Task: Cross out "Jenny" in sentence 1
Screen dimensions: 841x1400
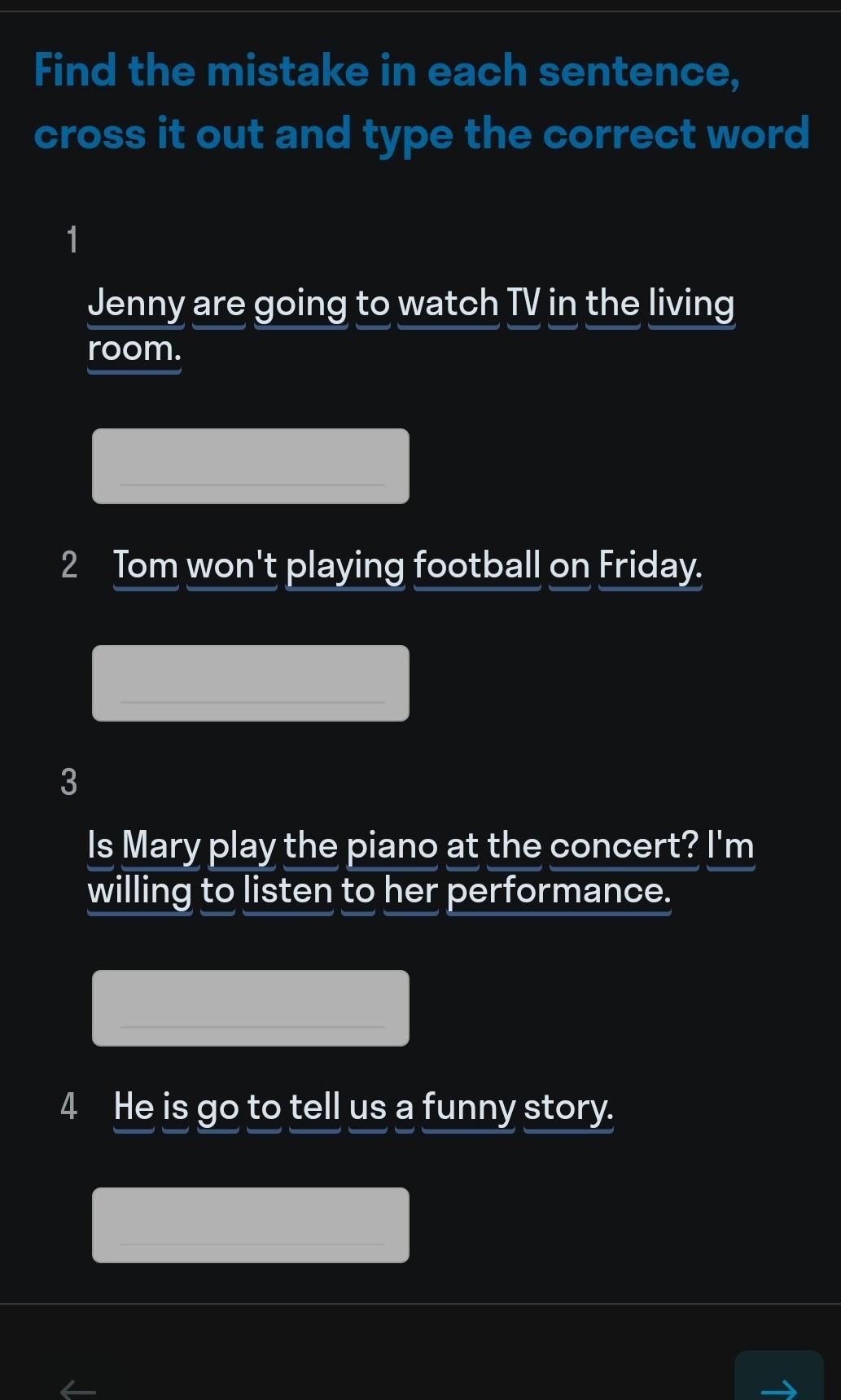Action: pos(137,304)
